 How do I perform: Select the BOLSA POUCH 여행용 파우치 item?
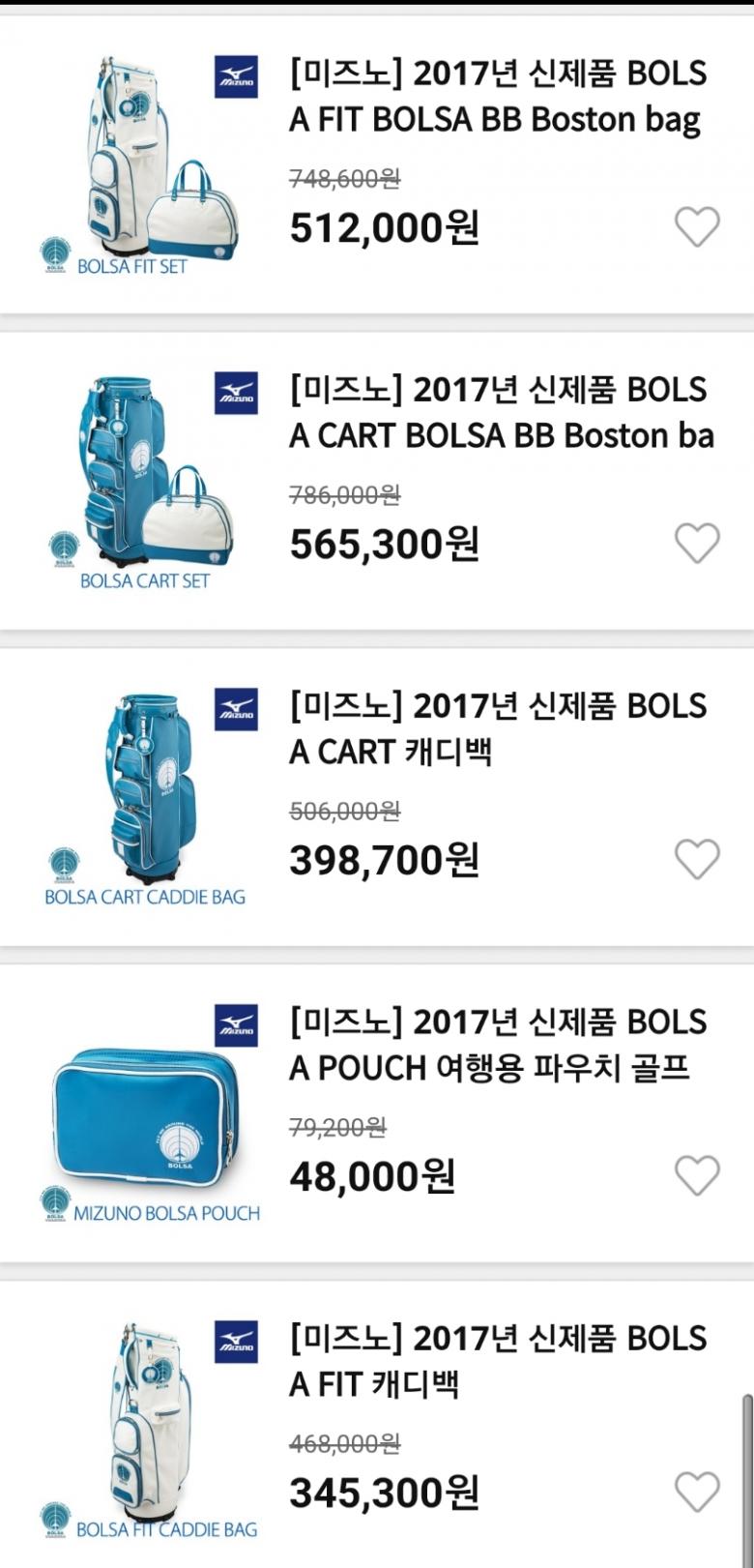tap(497, 1045)
